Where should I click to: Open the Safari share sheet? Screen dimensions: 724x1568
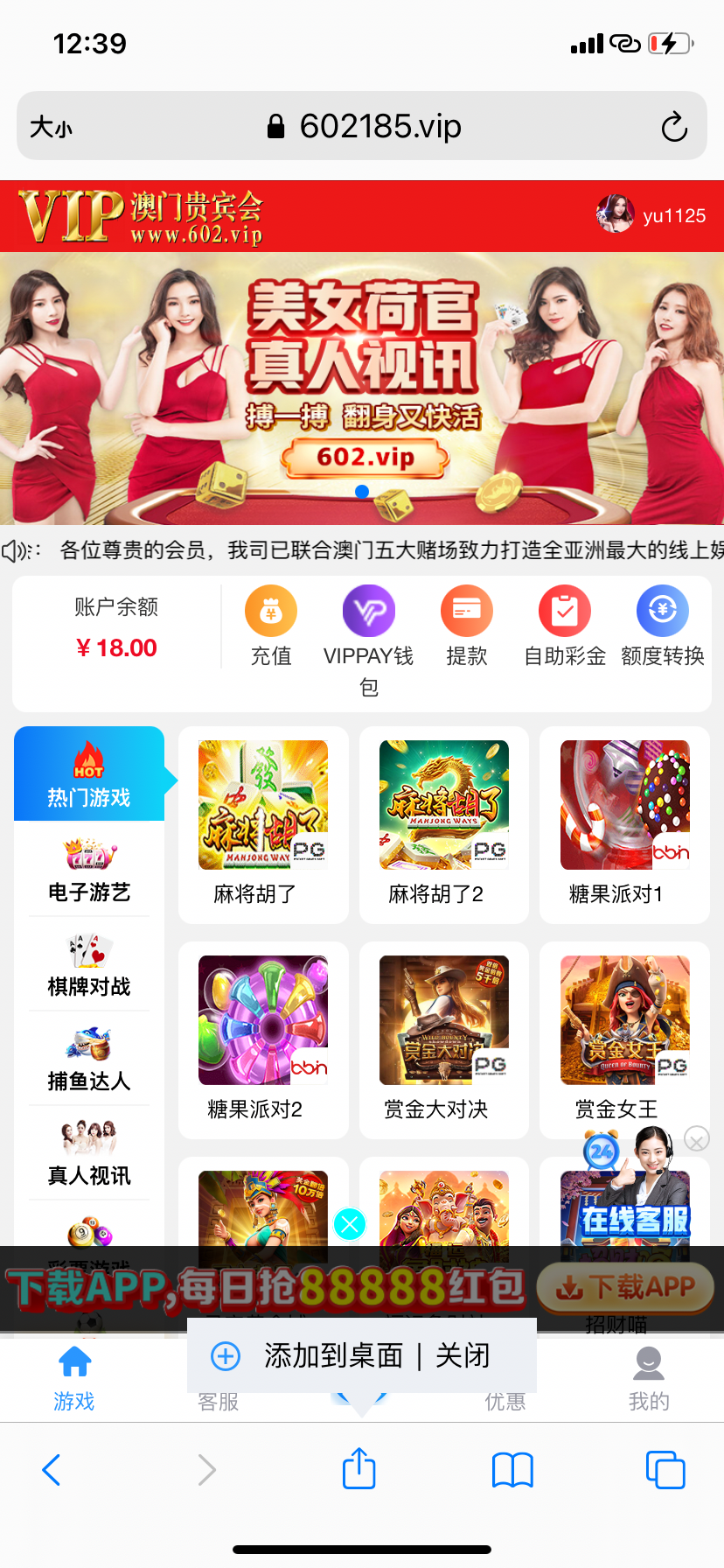tap(359, 1469)
